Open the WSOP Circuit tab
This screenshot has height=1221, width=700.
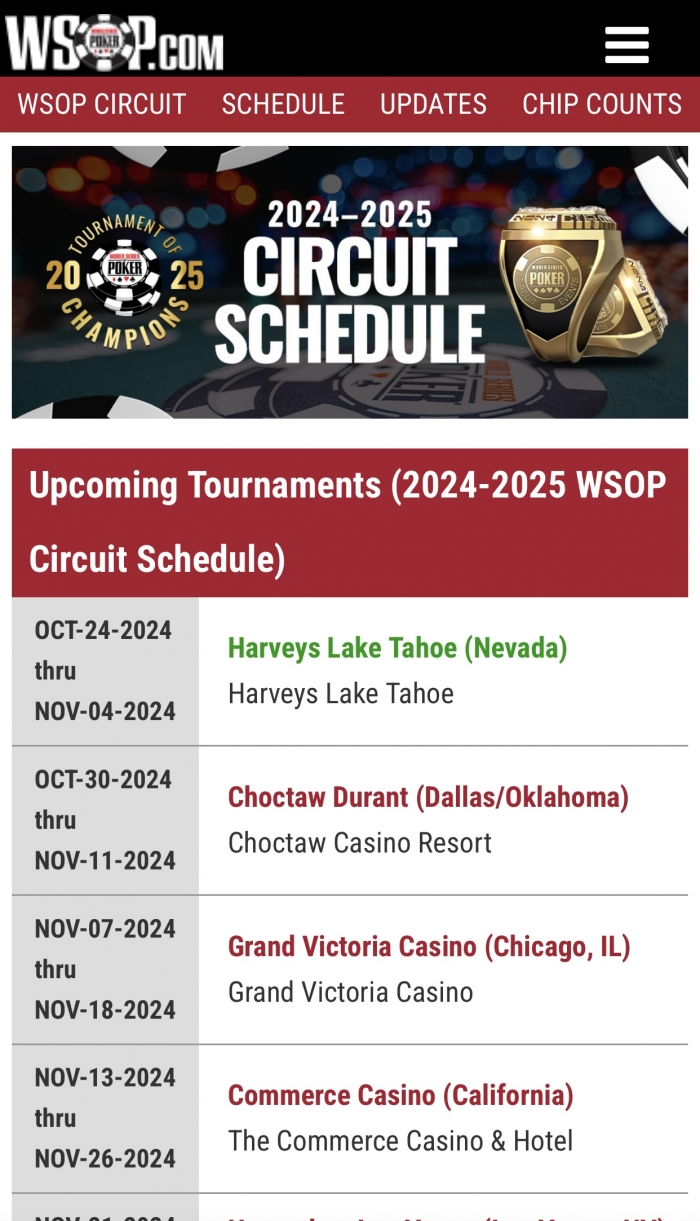click(102, 104)
